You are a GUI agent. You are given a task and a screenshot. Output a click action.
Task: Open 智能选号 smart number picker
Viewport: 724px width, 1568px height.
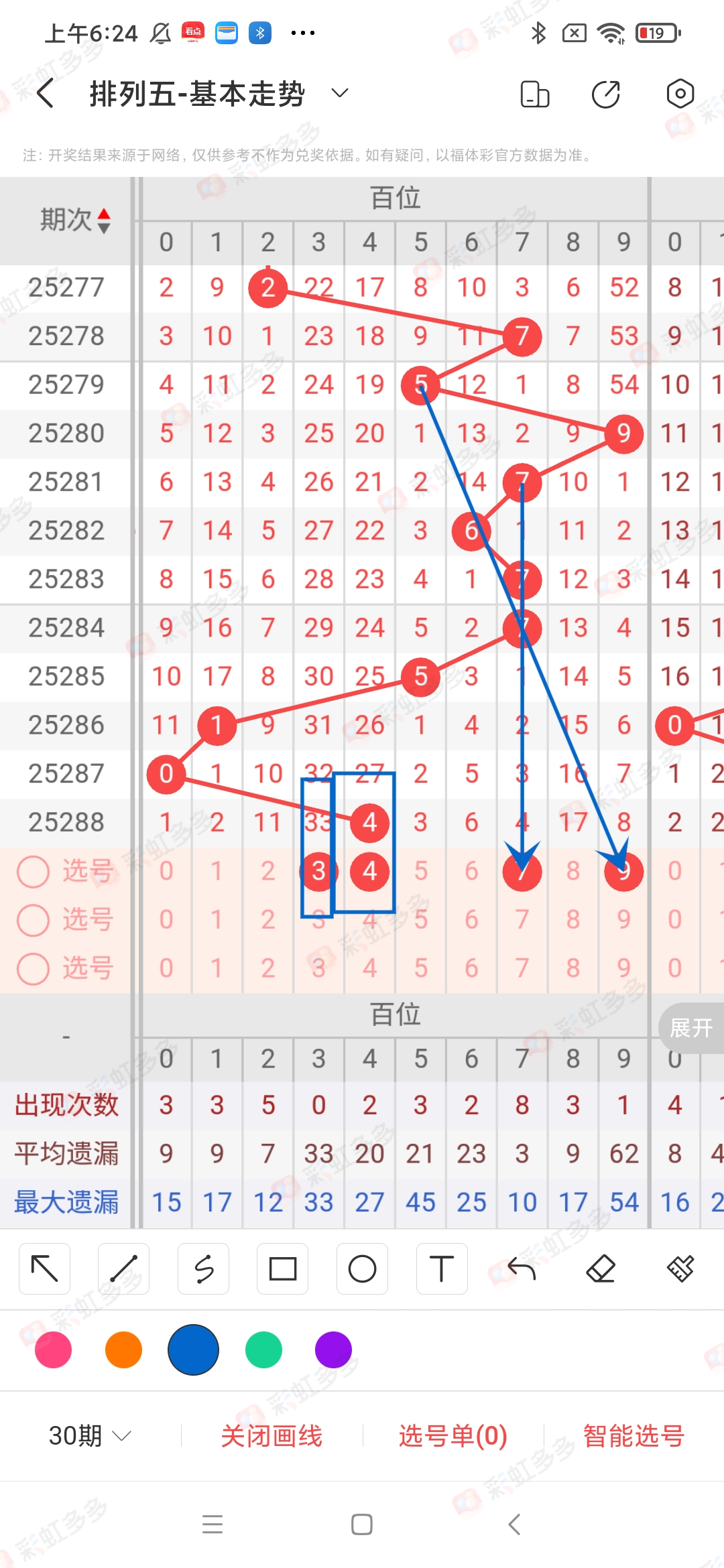(x=631, y=1436)
